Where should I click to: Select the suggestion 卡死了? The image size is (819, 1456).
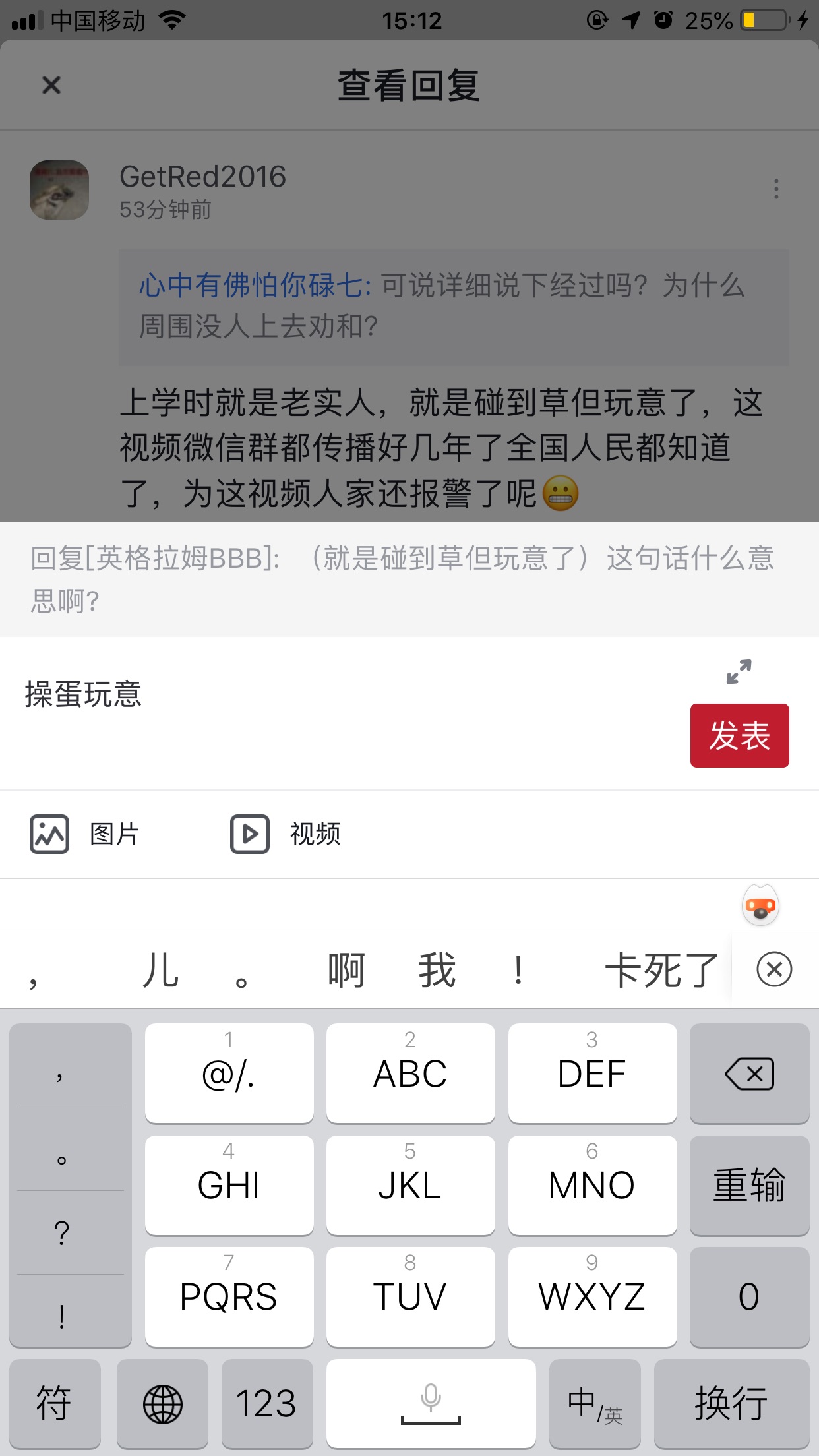[661, 970]
